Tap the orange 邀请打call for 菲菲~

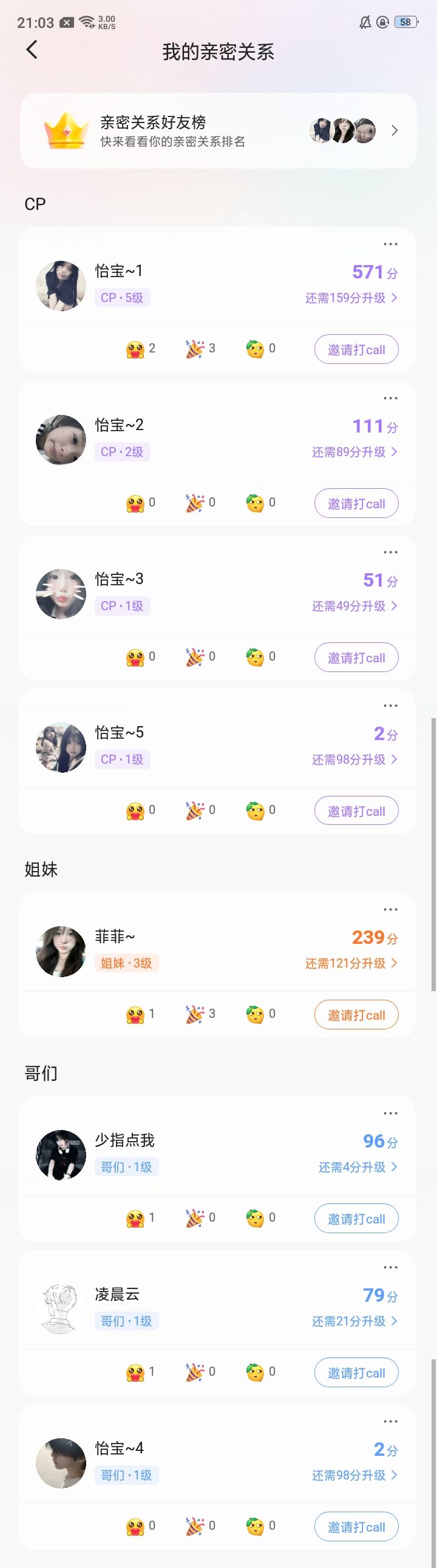coord(356,1015)
